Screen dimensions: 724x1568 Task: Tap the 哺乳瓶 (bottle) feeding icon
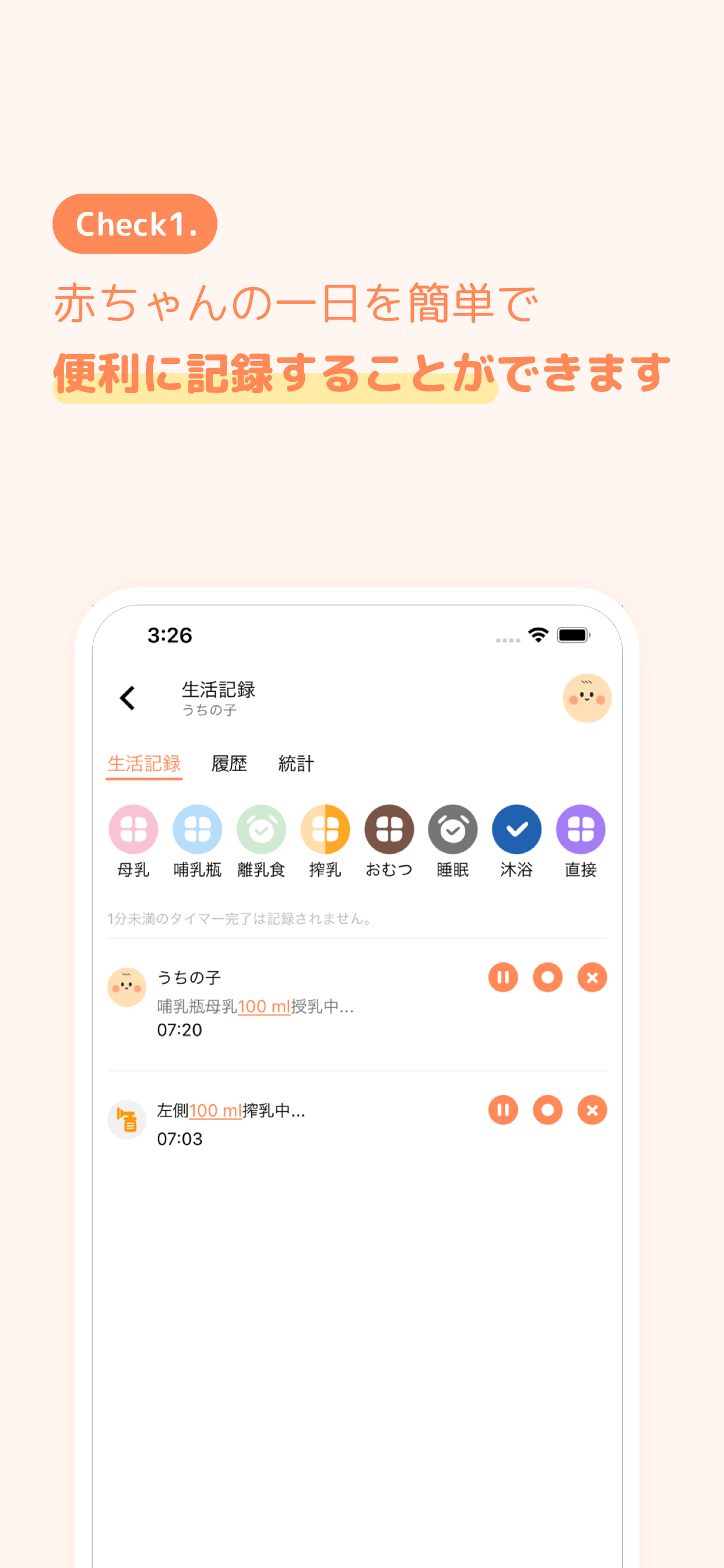(197, 829)
